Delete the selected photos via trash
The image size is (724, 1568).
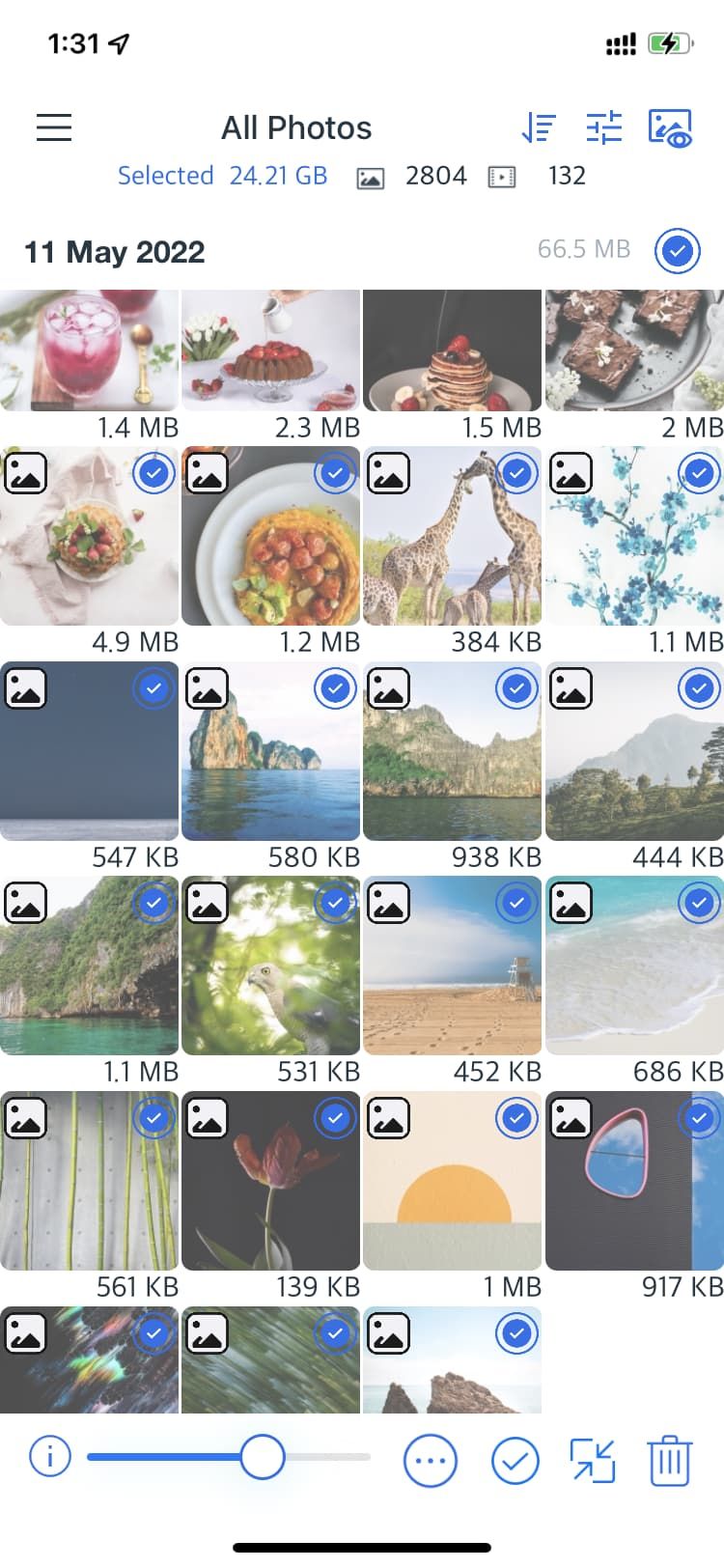[669, 1461]
